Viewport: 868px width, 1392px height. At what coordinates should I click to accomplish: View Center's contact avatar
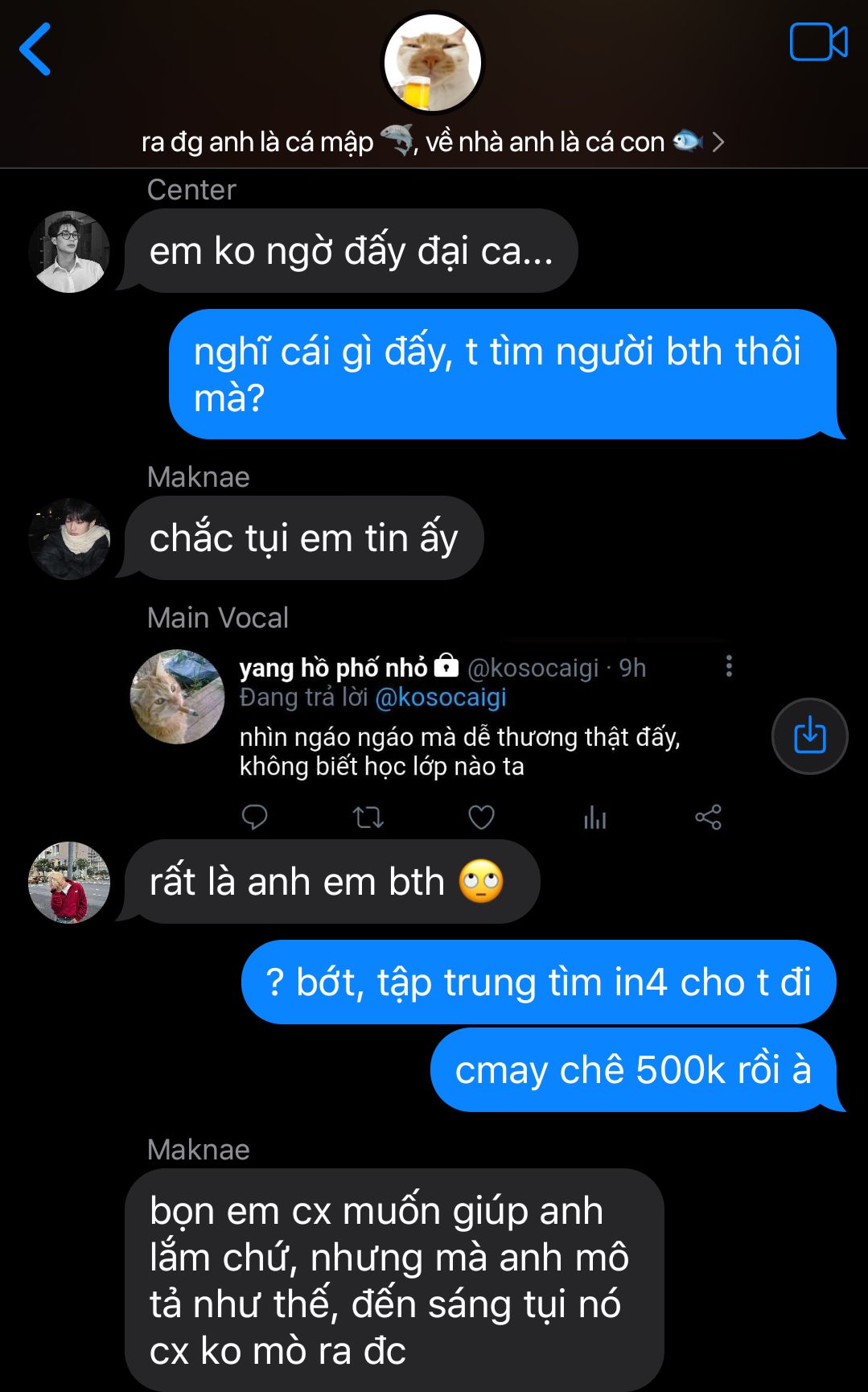click(69, 252)
